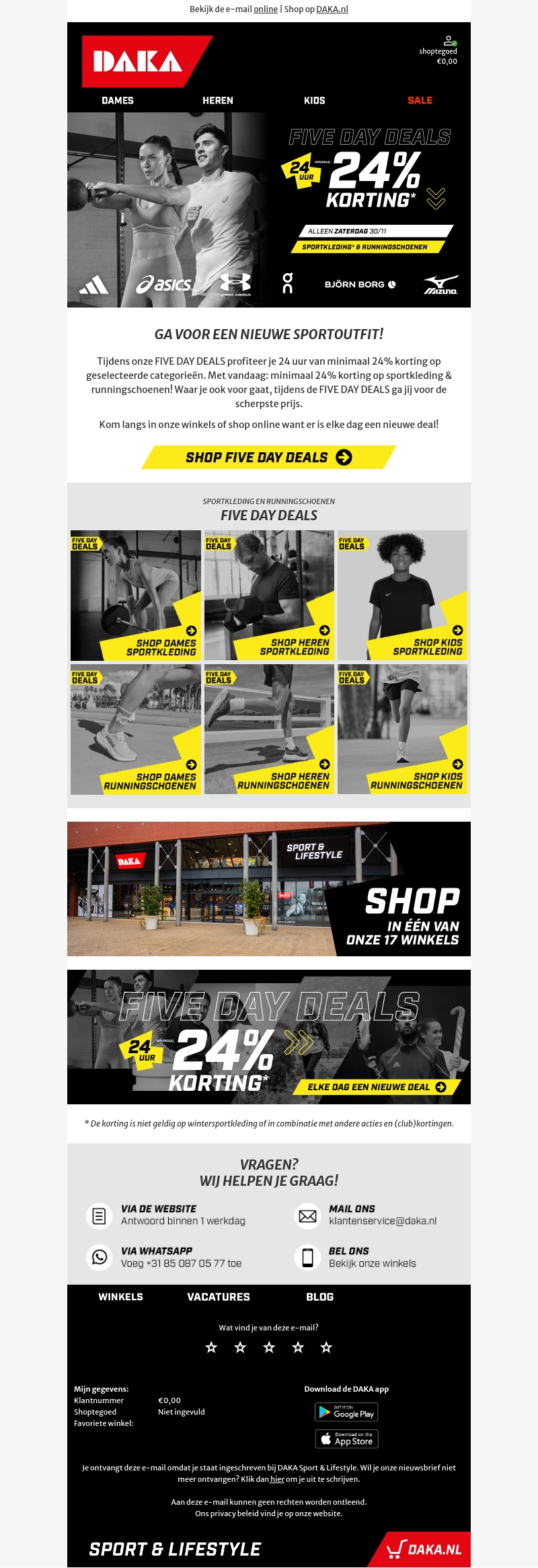Open the SALE section
The image size is (538, 1568).
tap(420, 100)
